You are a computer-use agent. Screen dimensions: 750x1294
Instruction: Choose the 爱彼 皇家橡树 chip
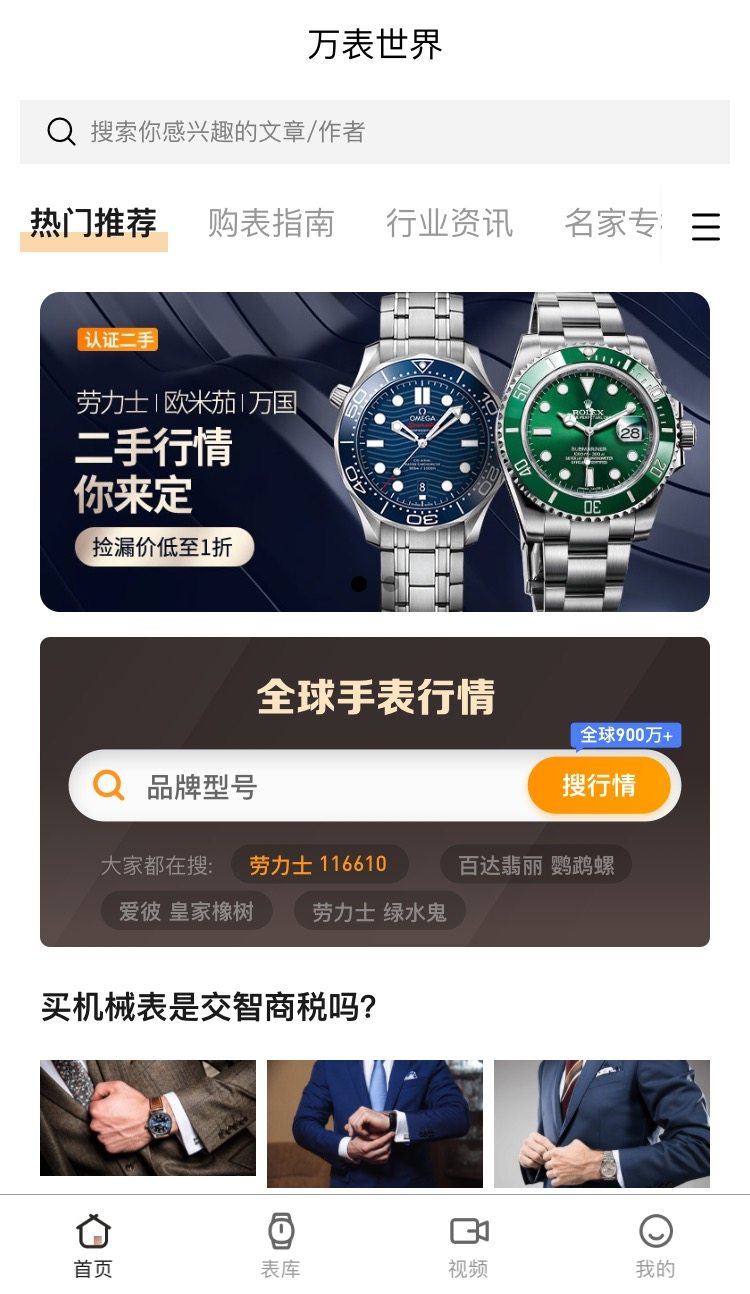pyautogui.click(x=186, y=911)
